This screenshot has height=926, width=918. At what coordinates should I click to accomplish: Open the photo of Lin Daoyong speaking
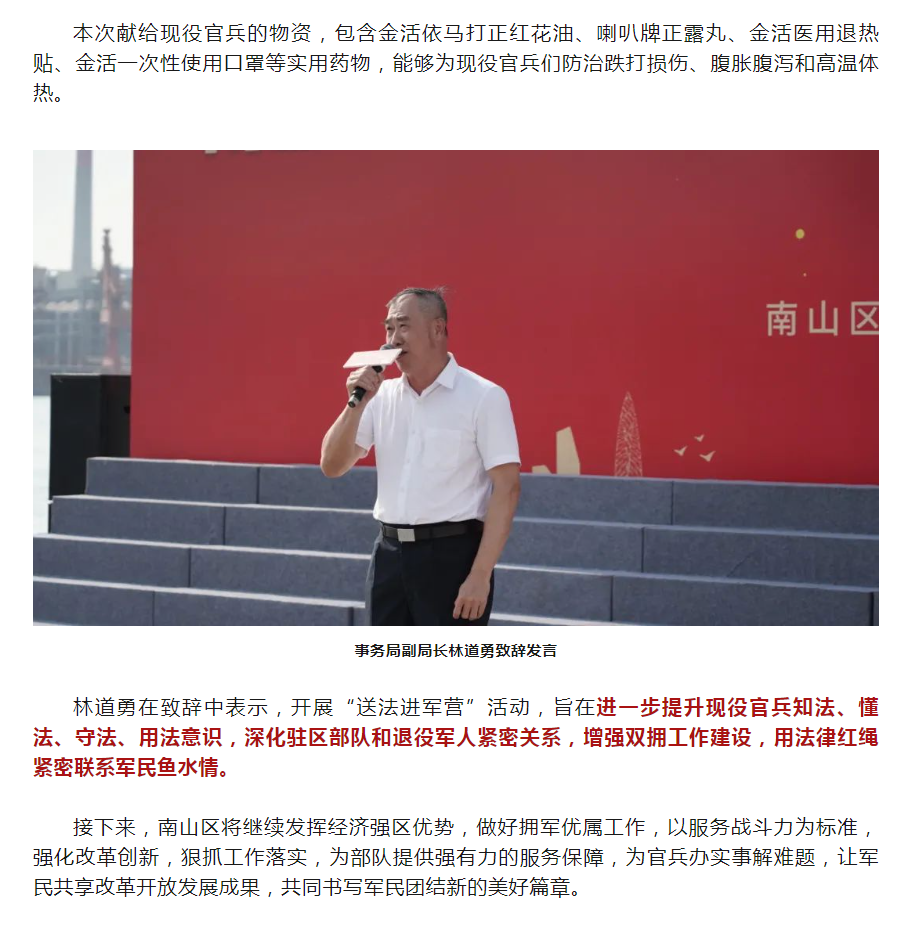click(x=455, y=388)
